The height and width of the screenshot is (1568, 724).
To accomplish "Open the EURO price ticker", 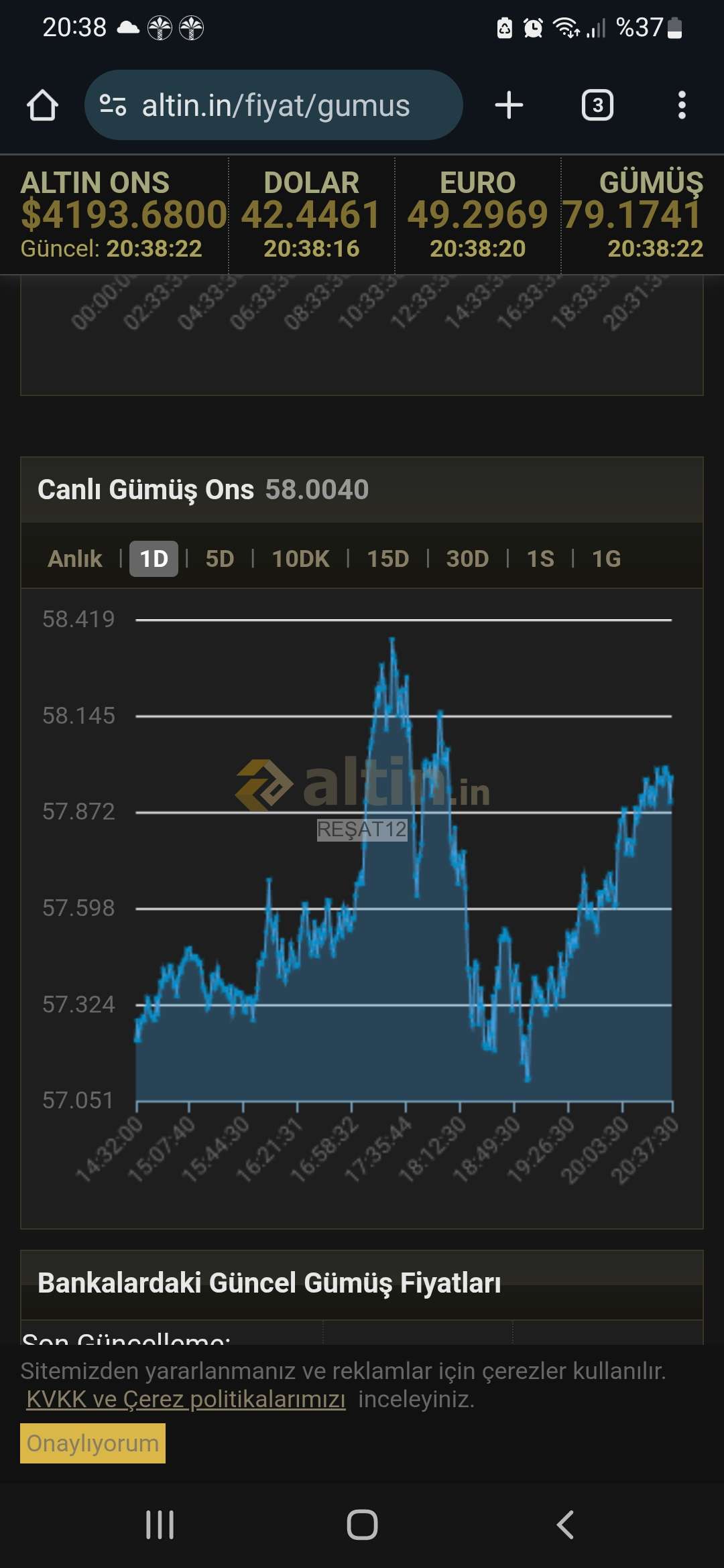I will point(477,214).
